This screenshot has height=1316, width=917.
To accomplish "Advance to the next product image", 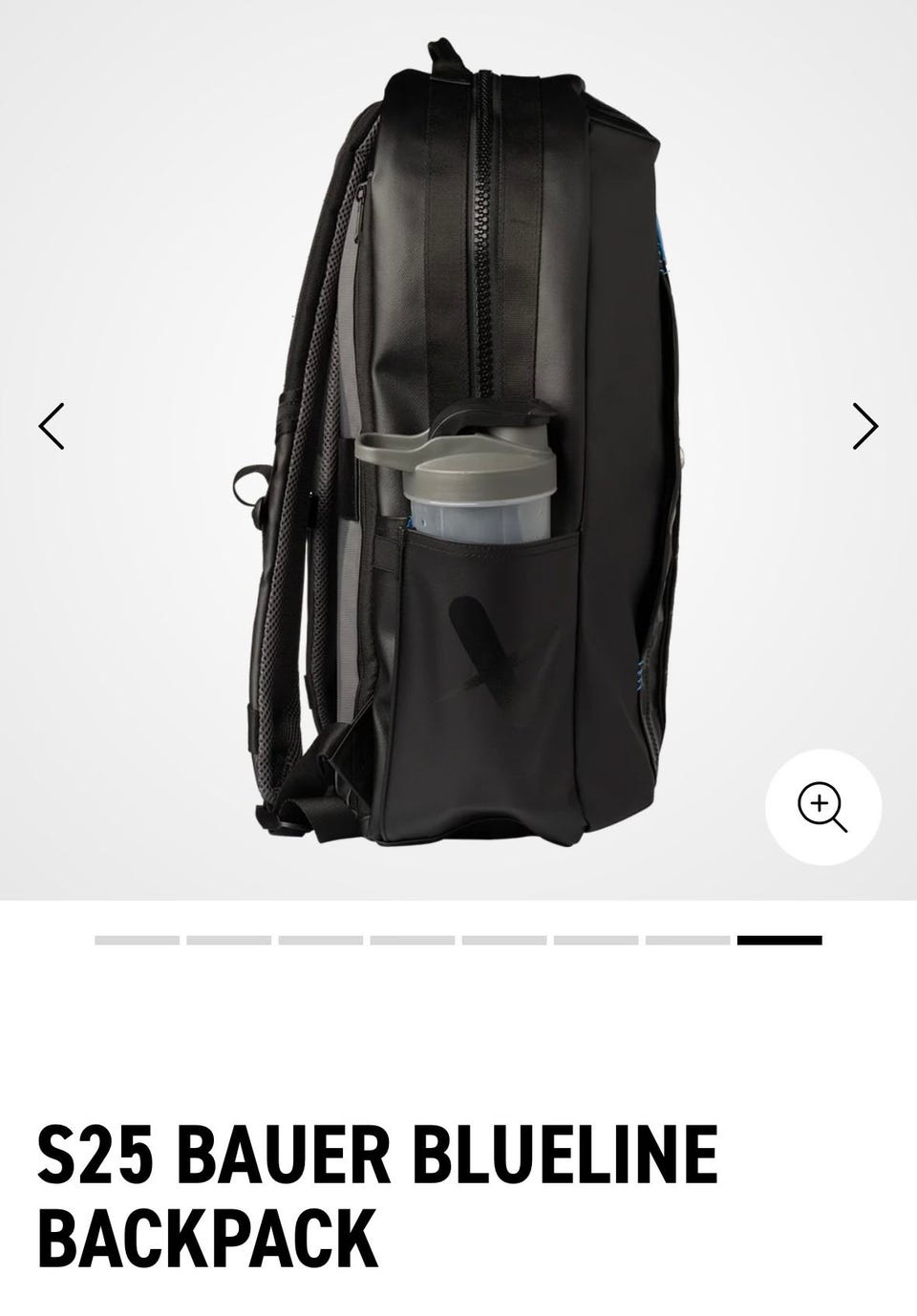I will pyautogui.click(x=864, y=426).
